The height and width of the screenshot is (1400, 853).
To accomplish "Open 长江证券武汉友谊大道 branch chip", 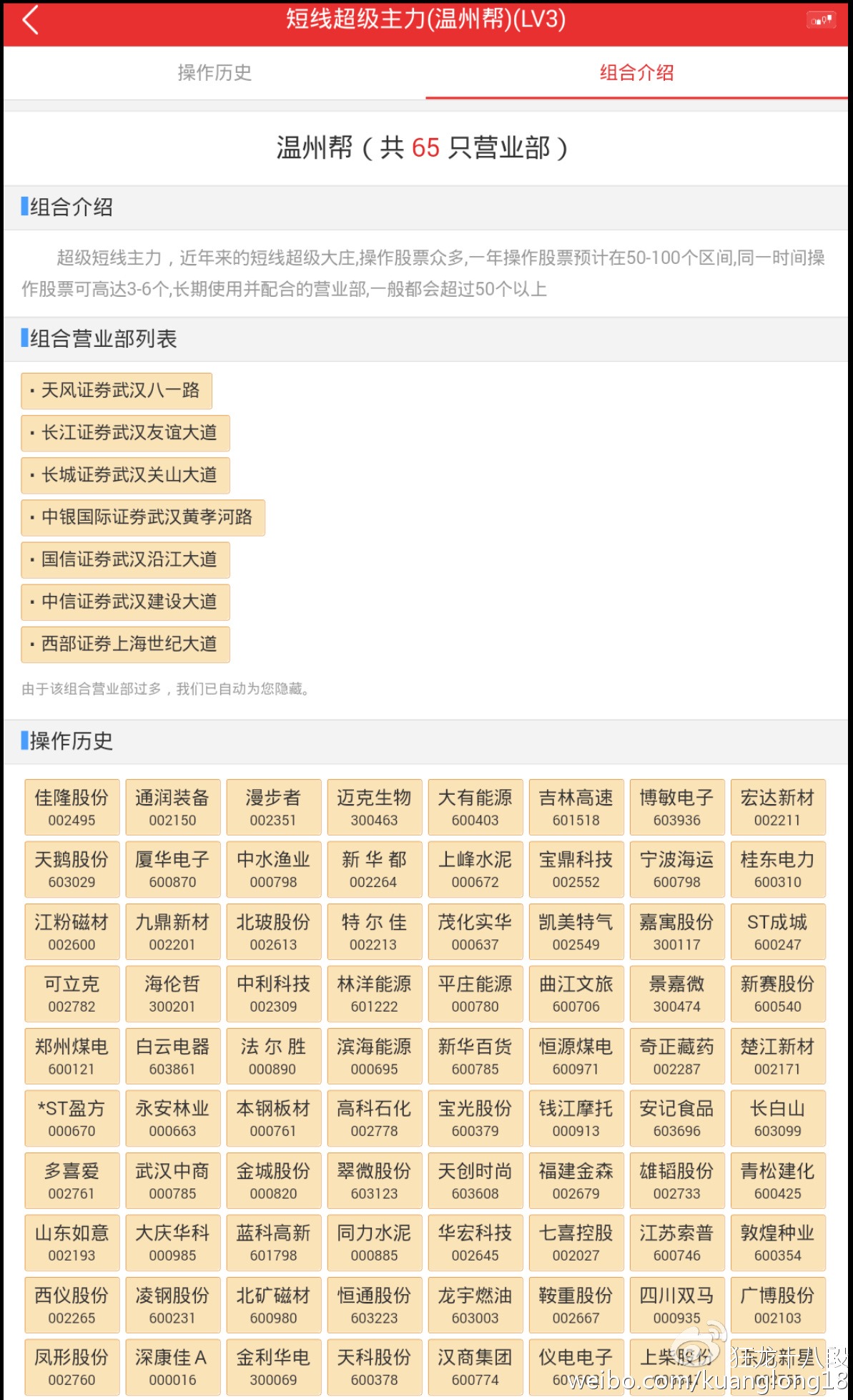I will 125,433.
